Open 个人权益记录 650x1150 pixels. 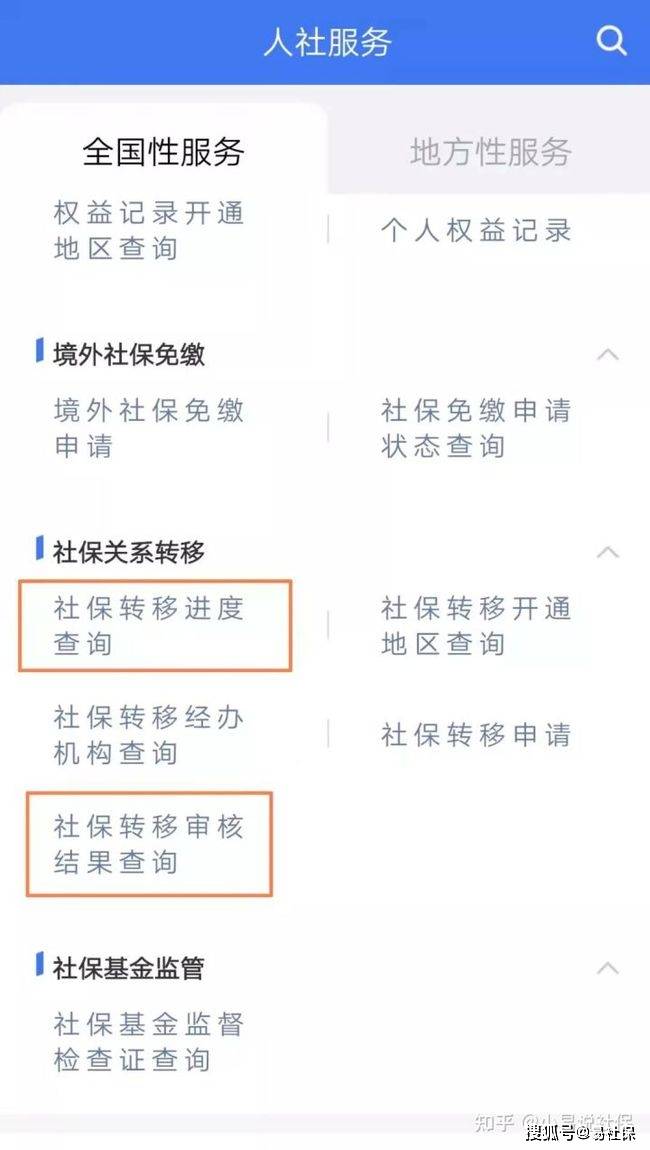[476, 230]
